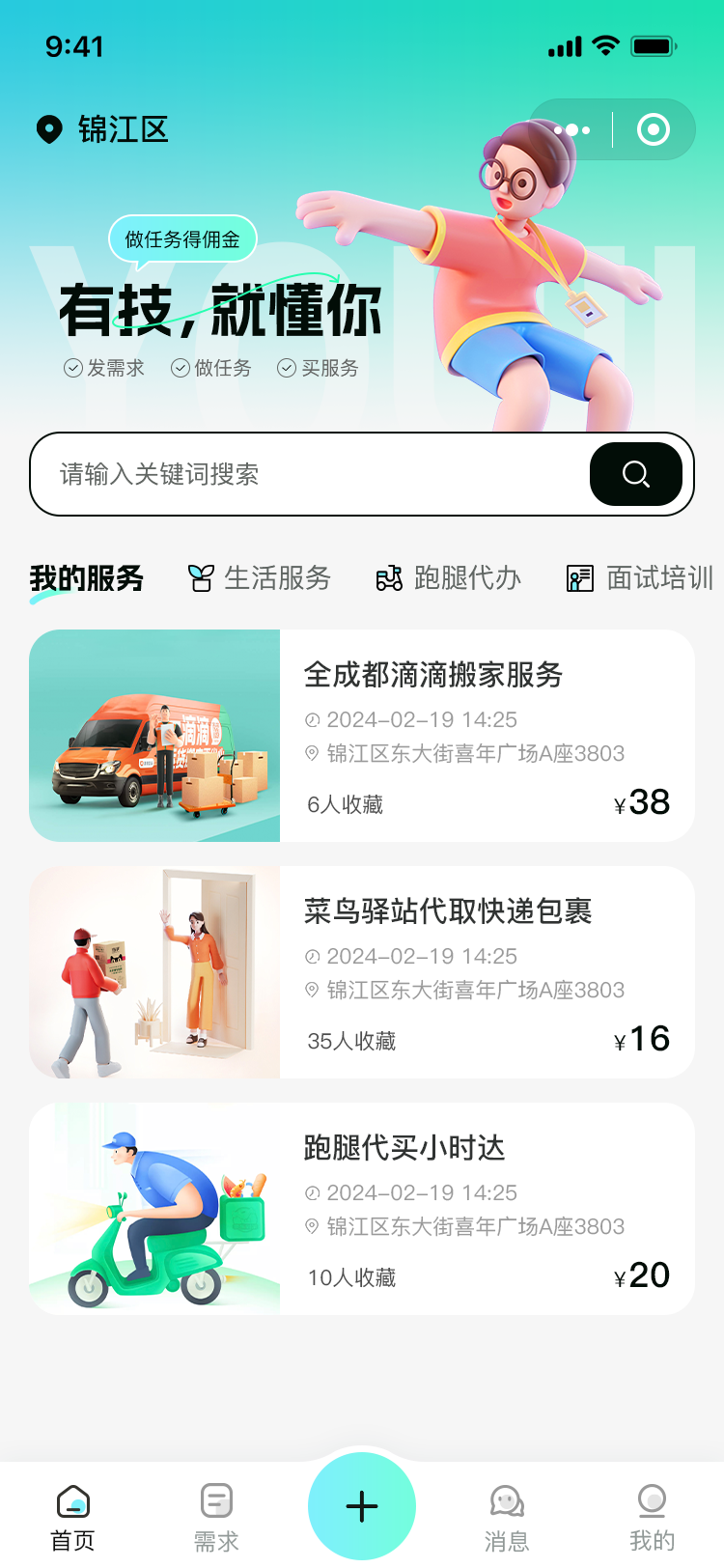The height and width of the screenshot is (1568, 724).
Task: Open the 需求 tab
Action: tap(216, 1517)
